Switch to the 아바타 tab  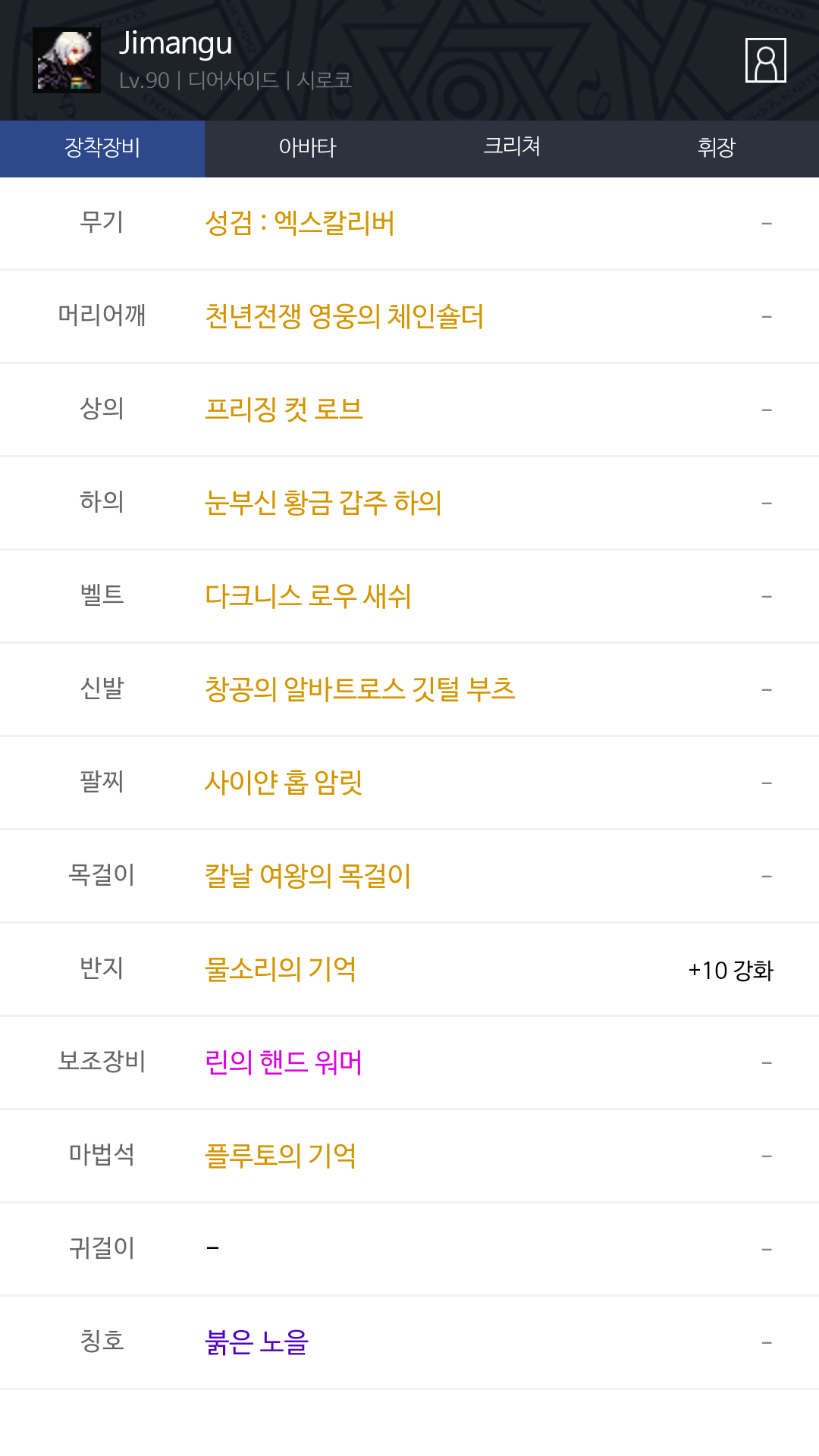tap(307, 149)
